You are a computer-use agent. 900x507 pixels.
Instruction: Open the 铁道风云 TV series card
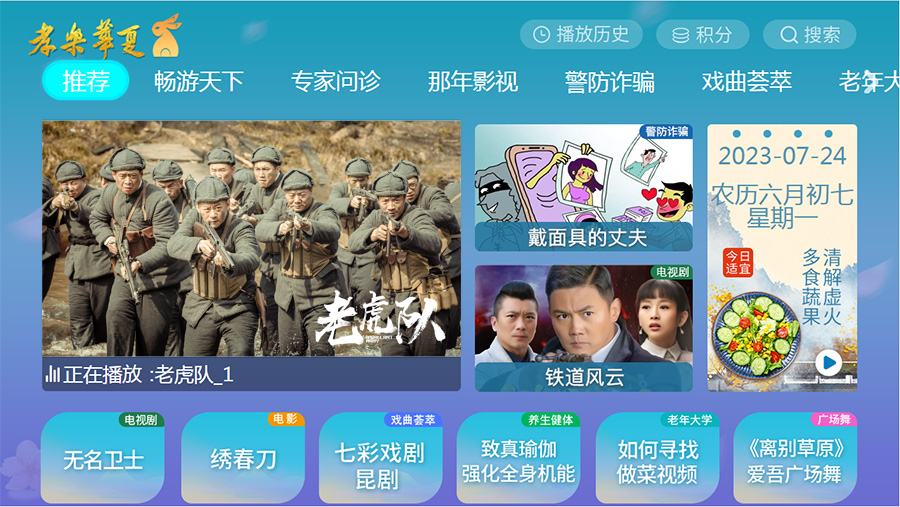click(583, 328)
